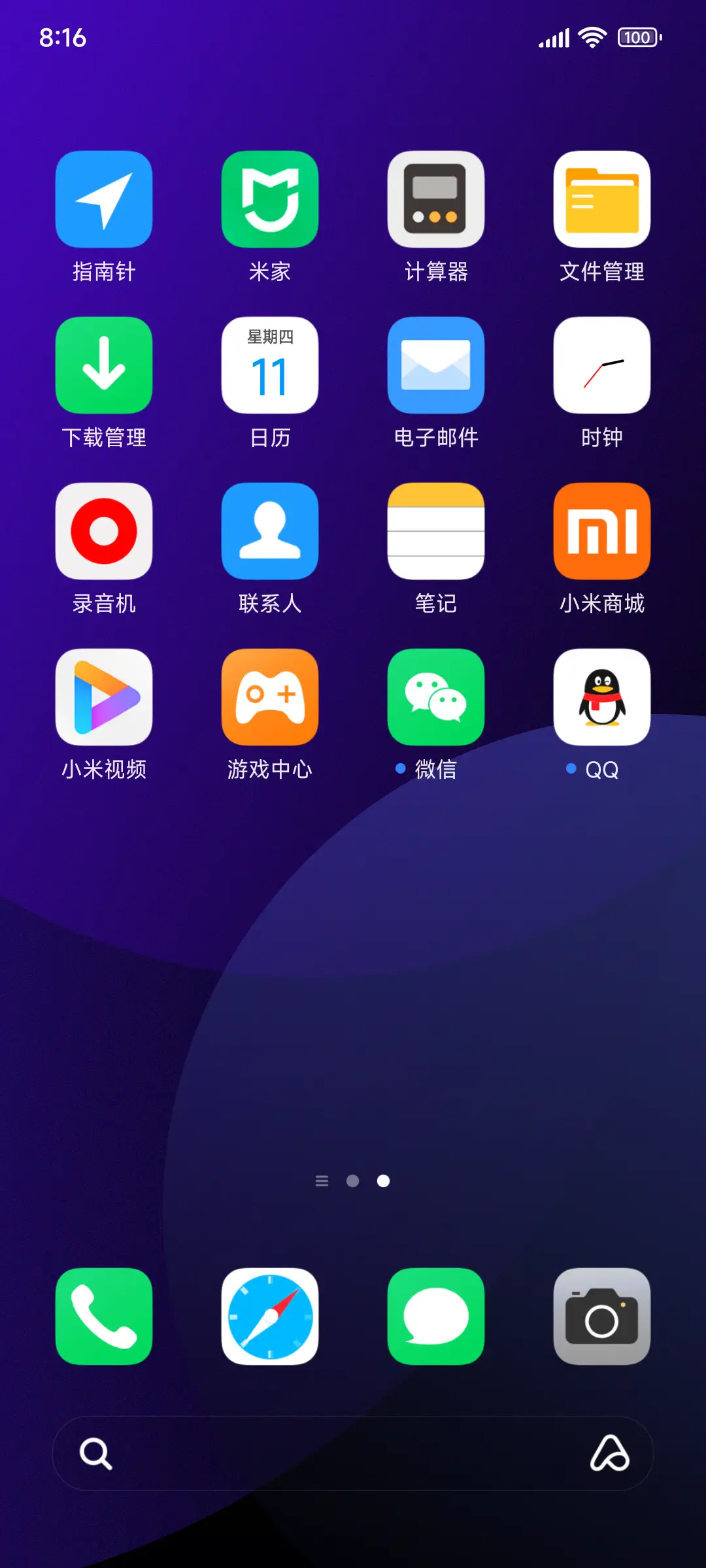Open 游戏中心 game center
Screen dimensions: 706x1568
pyautogui.click(x=270, y=697)
